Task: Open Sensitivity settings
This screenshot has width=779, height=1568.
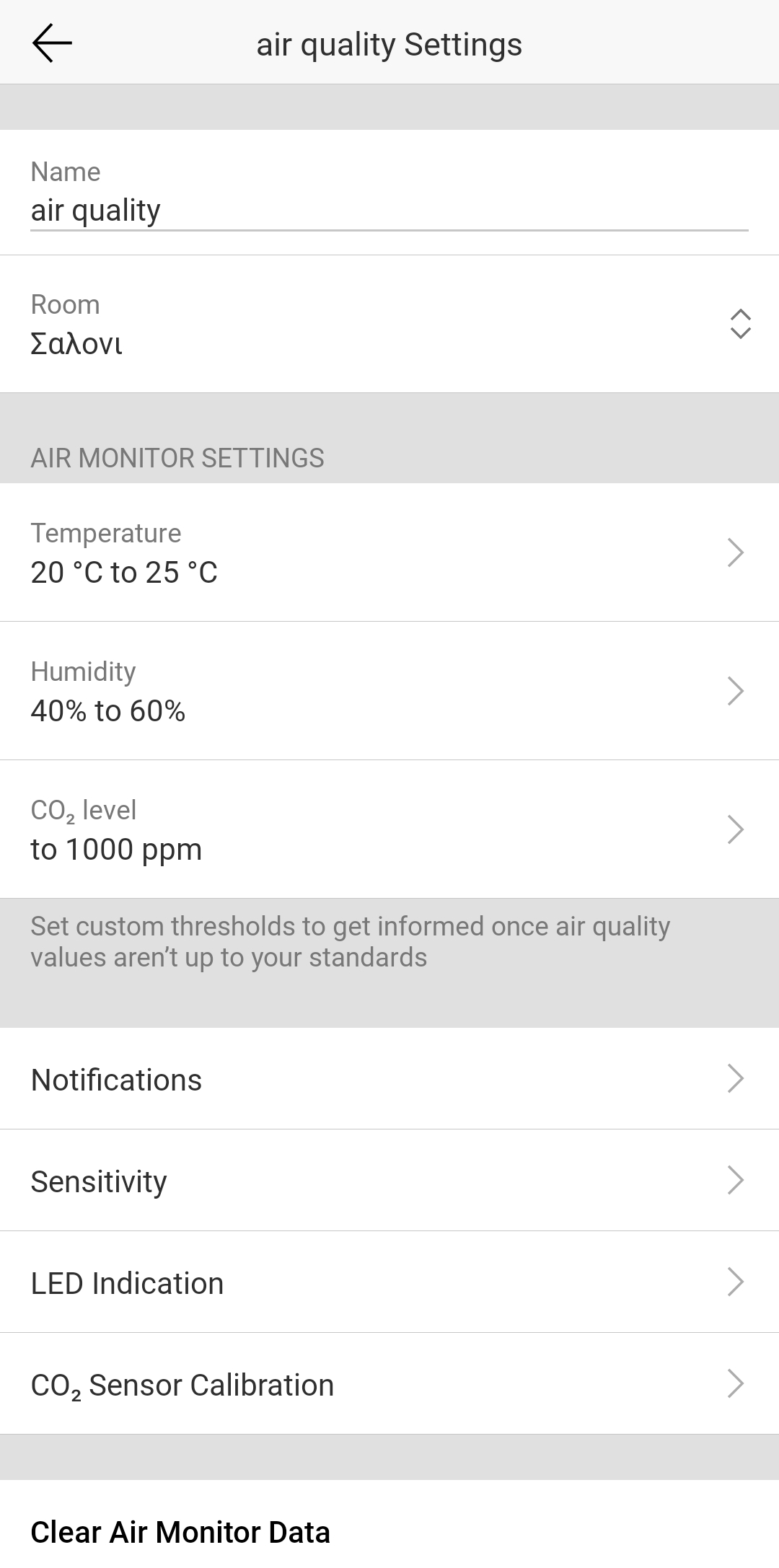Action: click(x=388, y=1181)
